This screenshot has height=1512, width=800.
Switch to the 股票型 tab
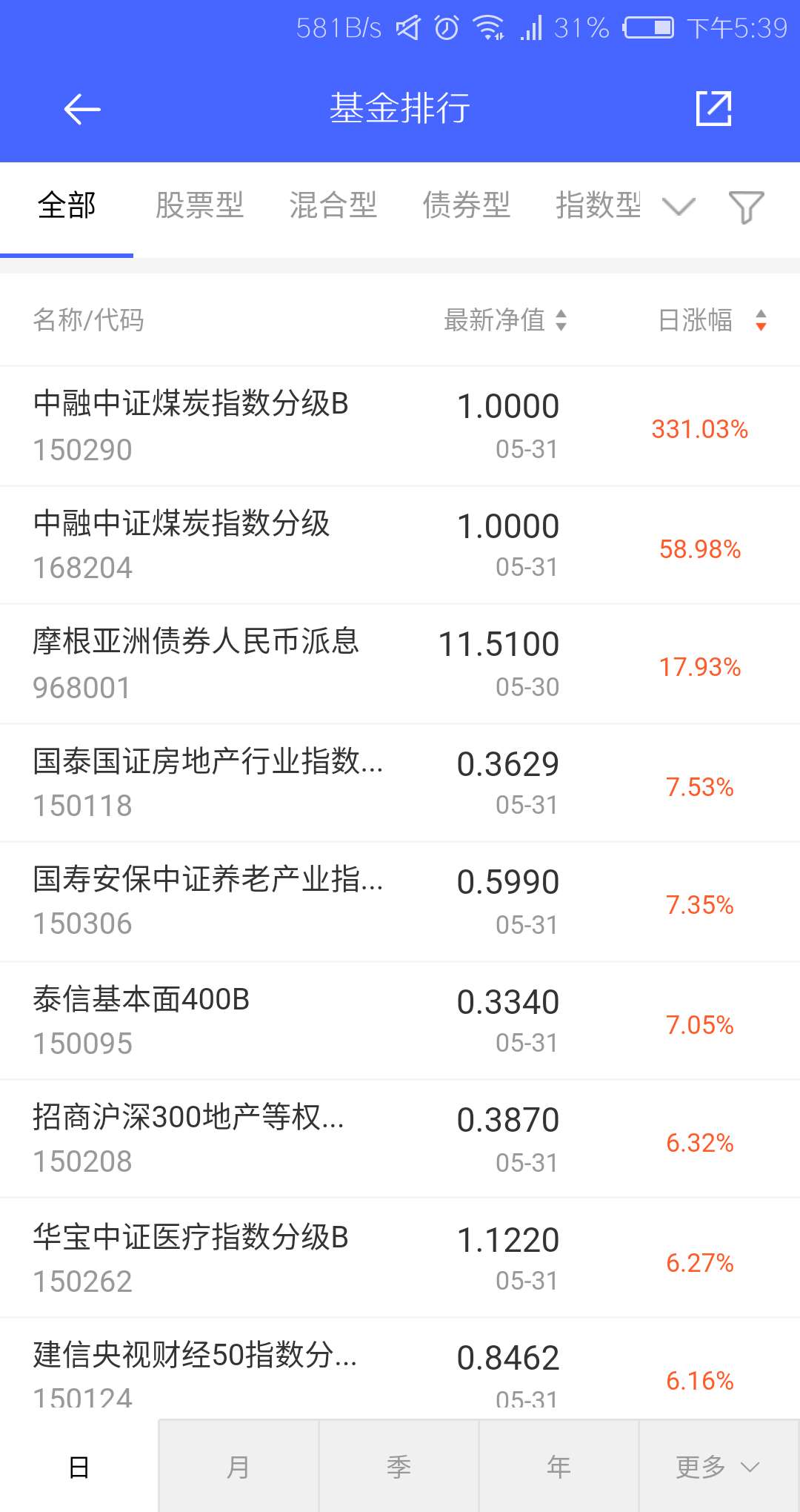(x=199, y=205)
